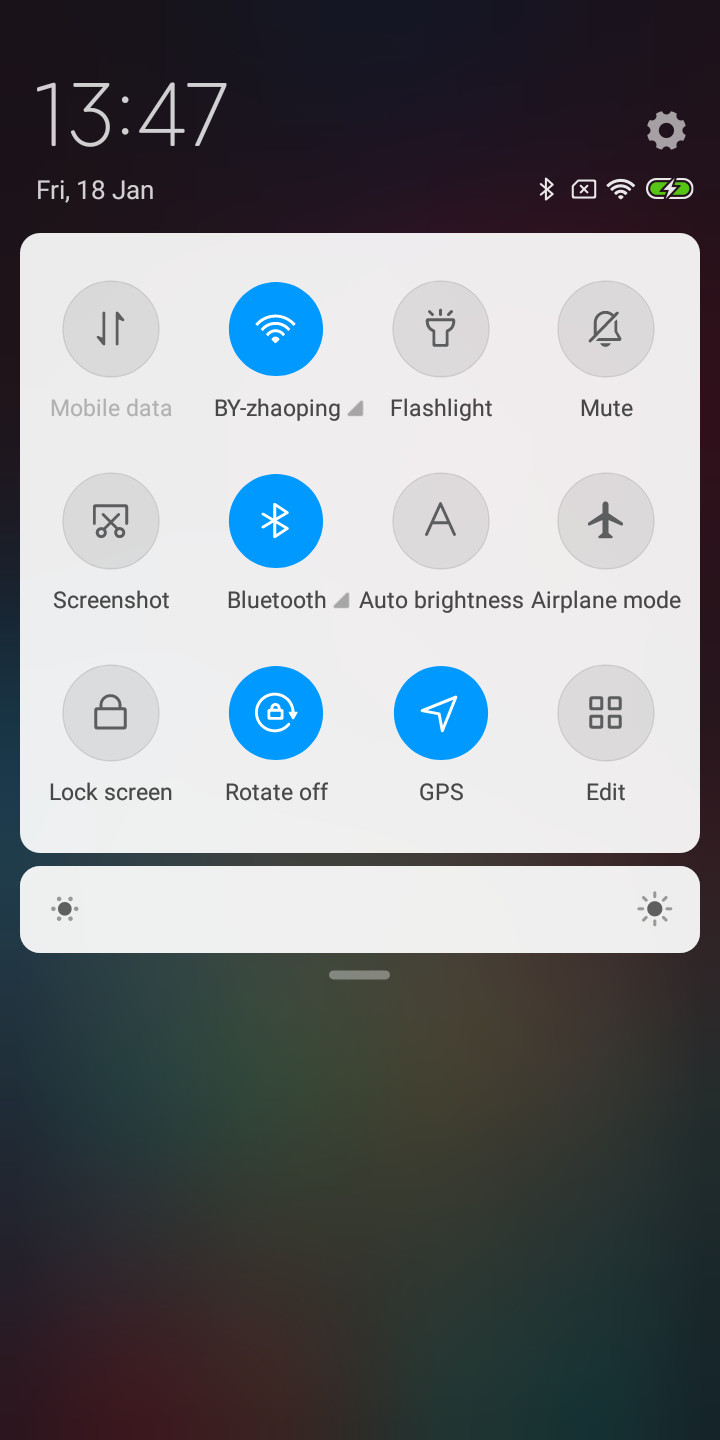Take a Screenshot
This screenshot has width=720, height=1440.
111,521
